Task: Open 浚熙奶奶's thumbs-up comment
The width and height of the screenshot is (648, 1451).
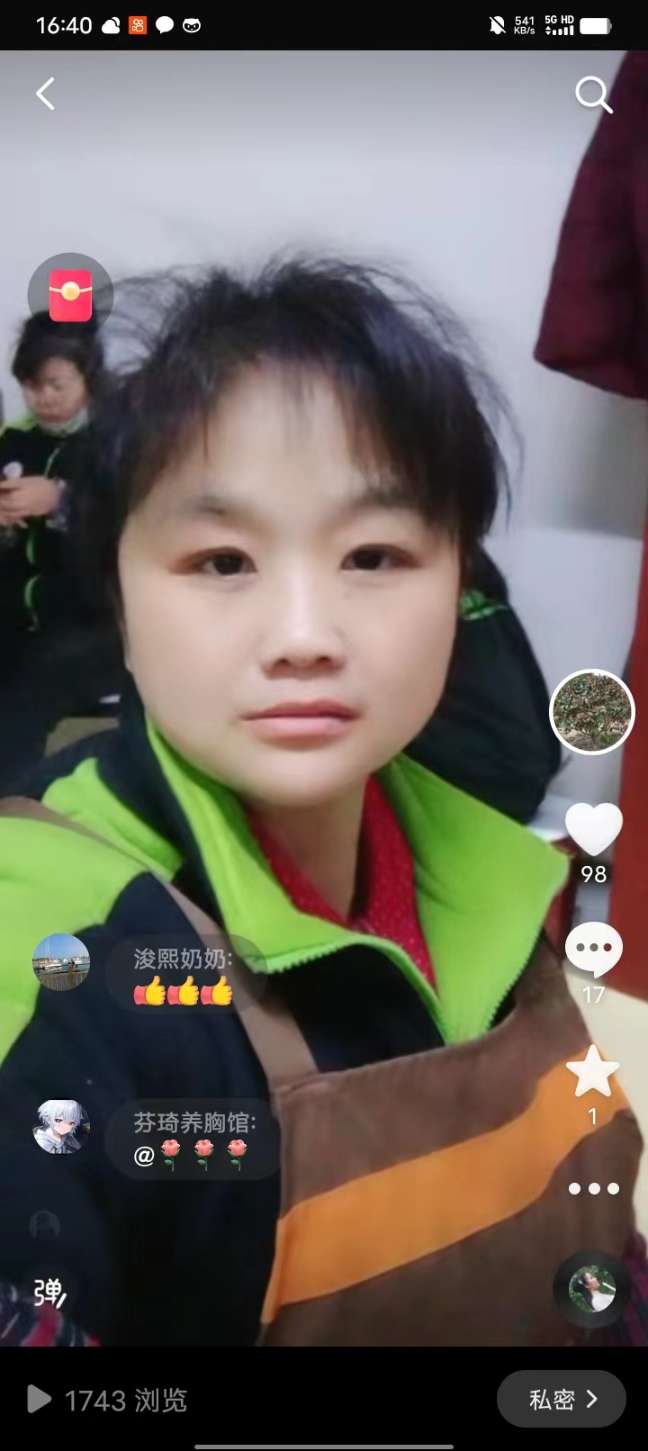Action: click(x=185, y=975)
